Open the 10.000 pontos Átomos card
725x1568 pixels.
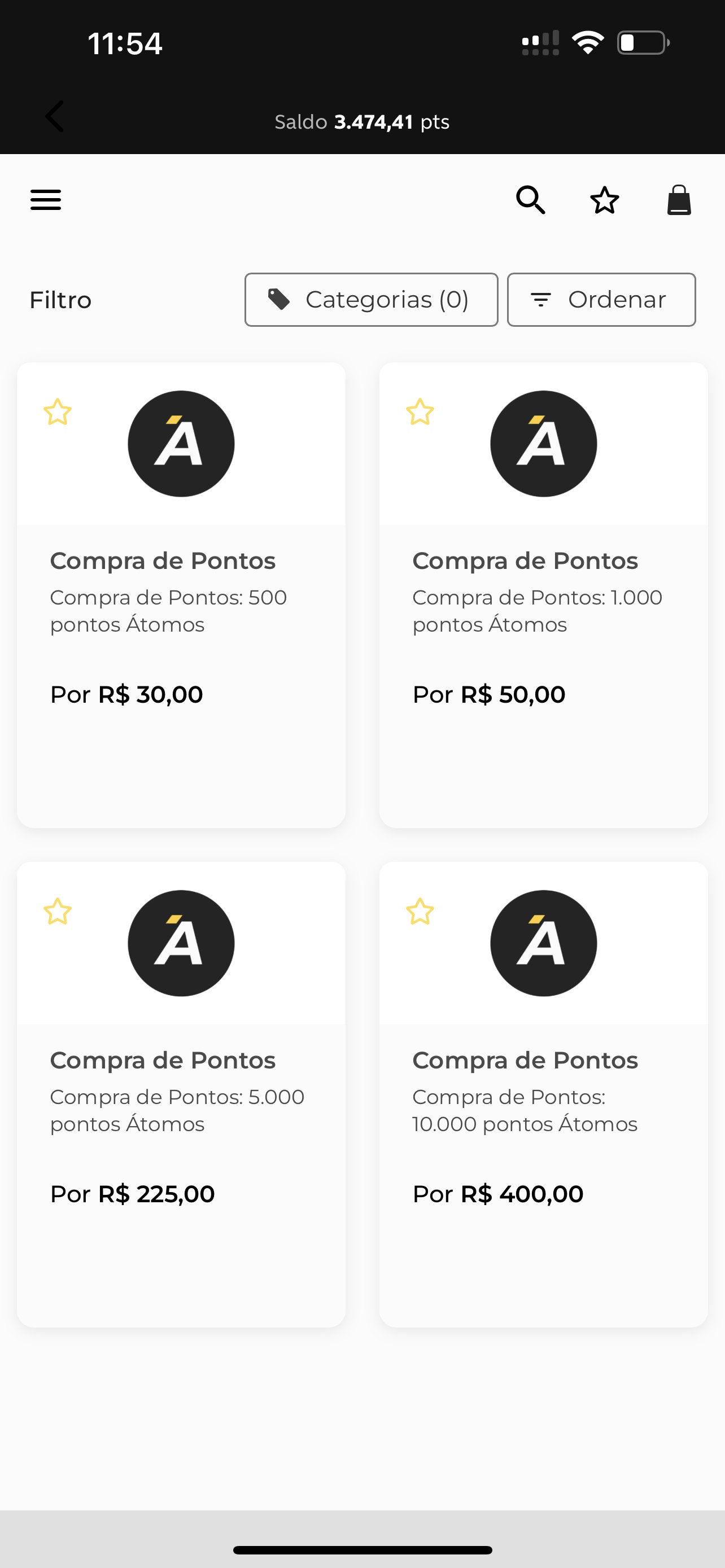pos(543,1094)
